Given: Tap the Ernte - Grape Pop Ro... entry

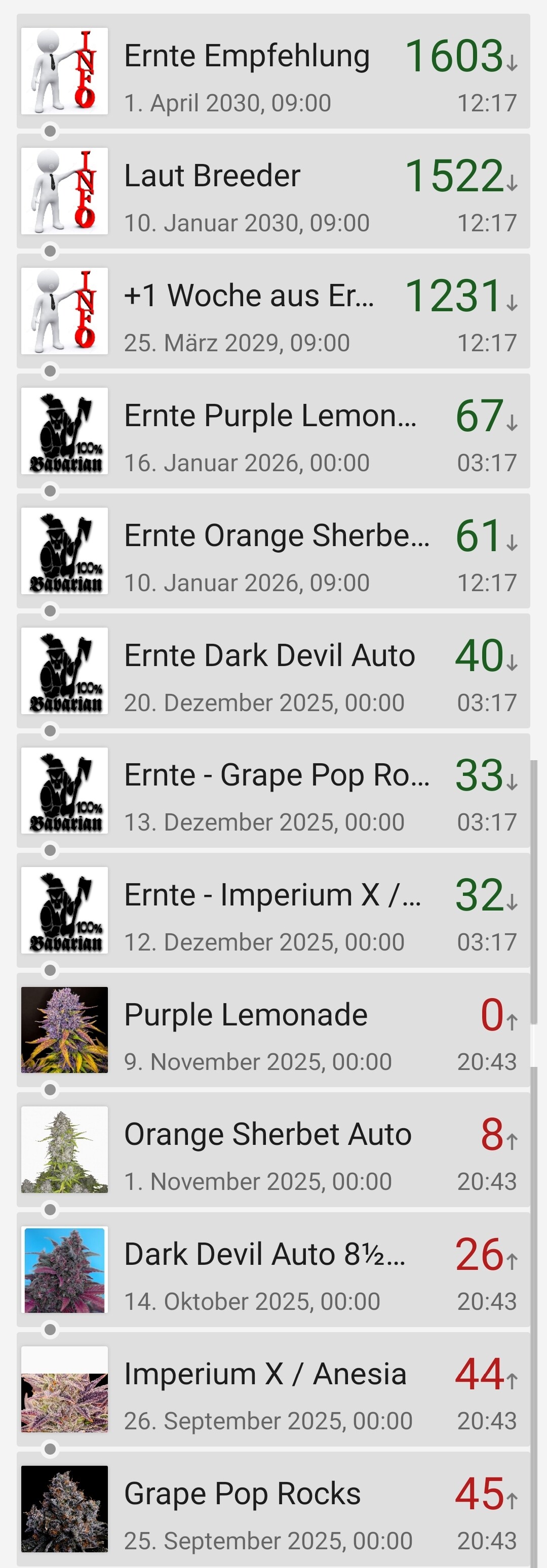Looking at the screenshot, I should [x=273, y=791].
